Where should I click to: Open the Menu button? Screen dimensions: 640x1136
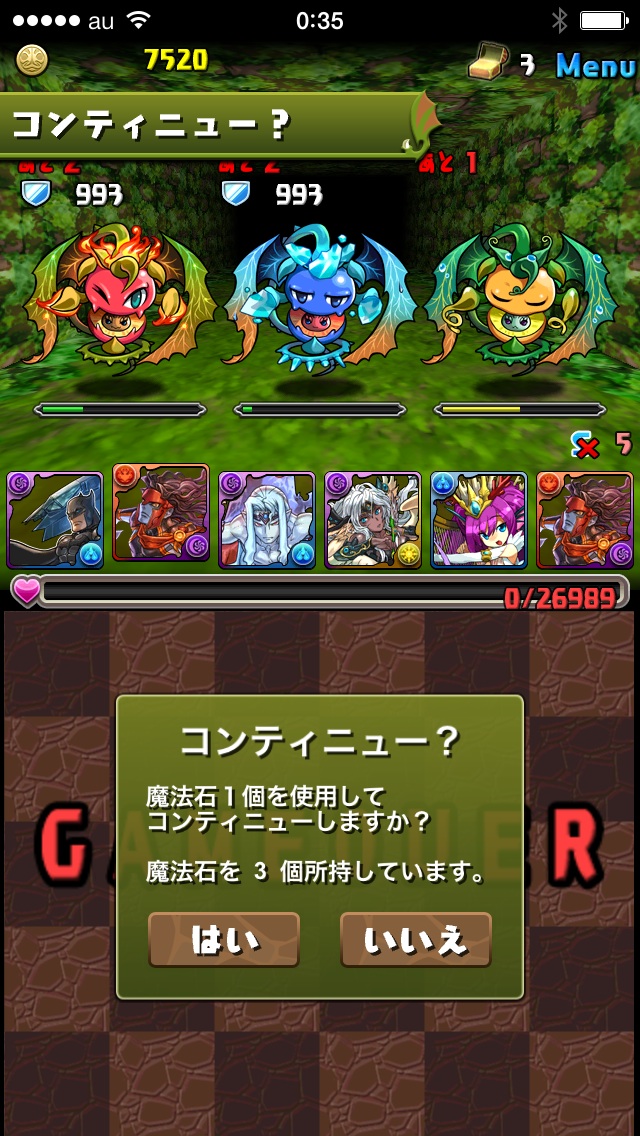point(595,65)
